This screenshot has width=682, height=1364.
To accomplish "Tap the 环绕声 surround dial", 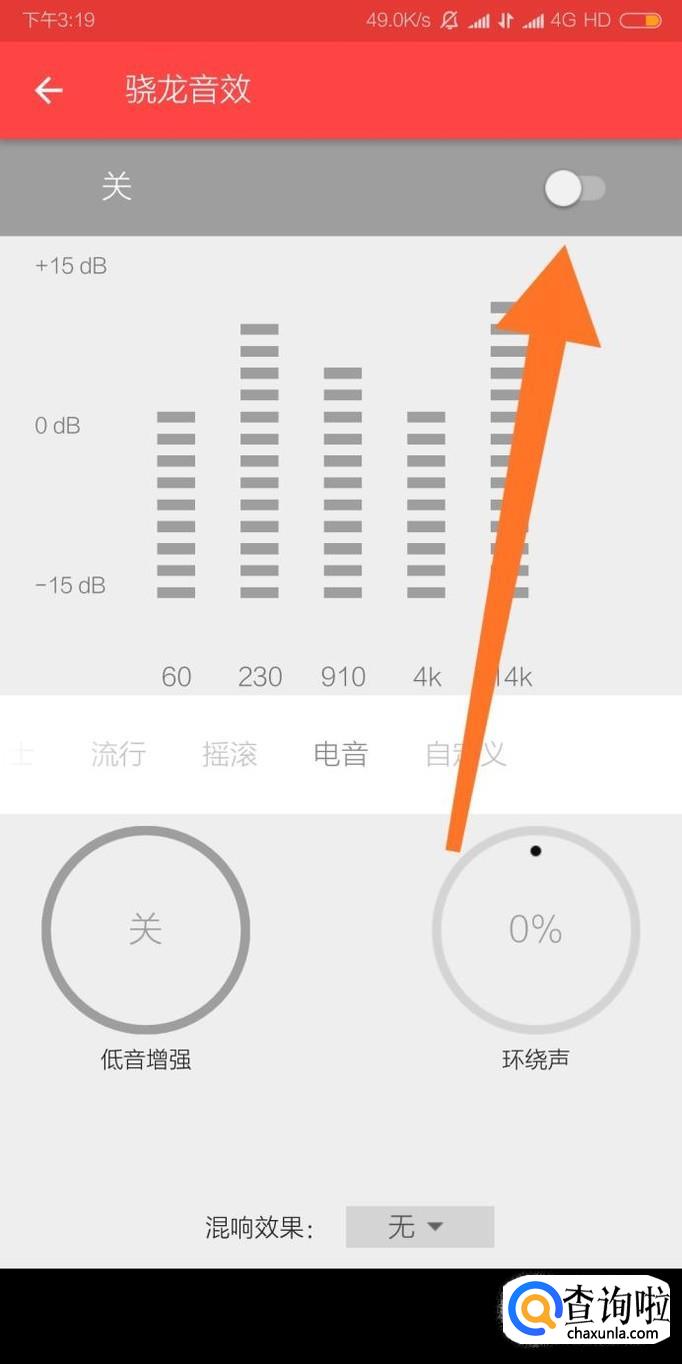I will pyautogui.click(x=536, y=930).
